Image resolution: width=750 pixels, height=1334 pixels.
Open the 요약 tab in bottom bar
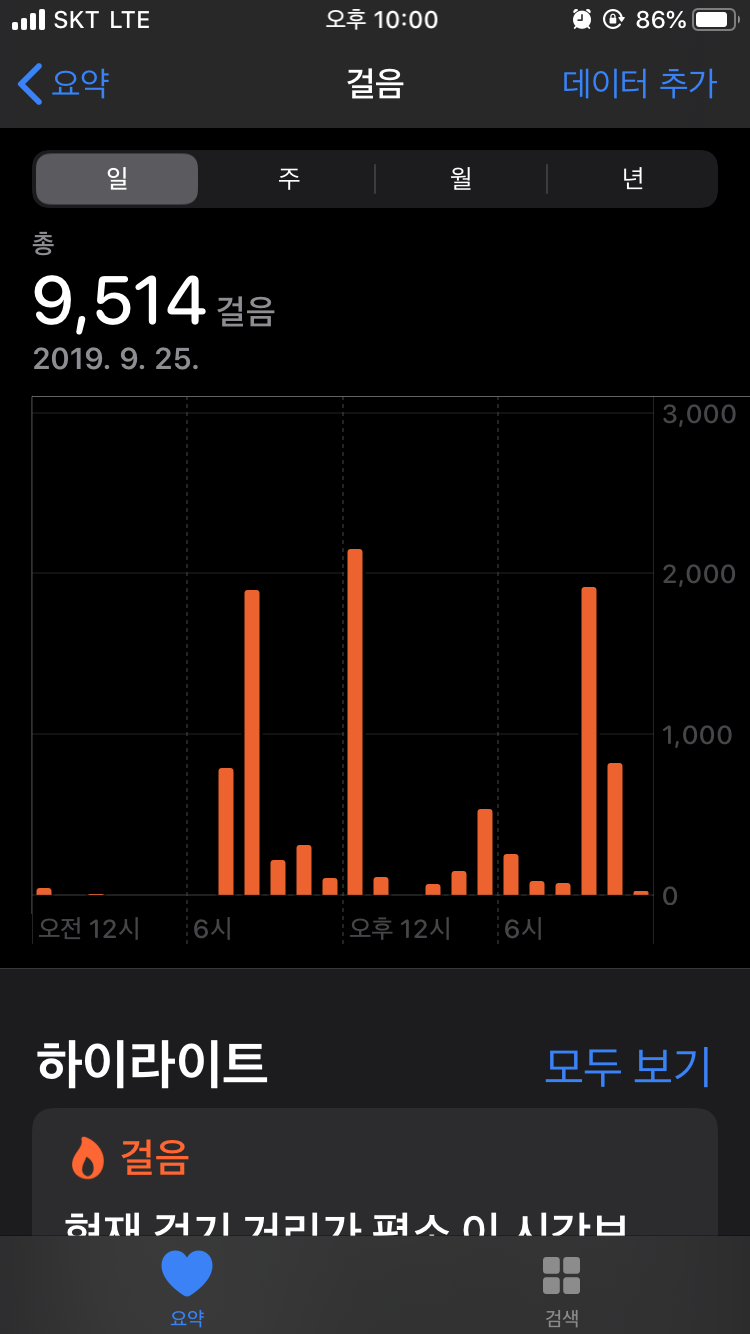click(187, 1287)
